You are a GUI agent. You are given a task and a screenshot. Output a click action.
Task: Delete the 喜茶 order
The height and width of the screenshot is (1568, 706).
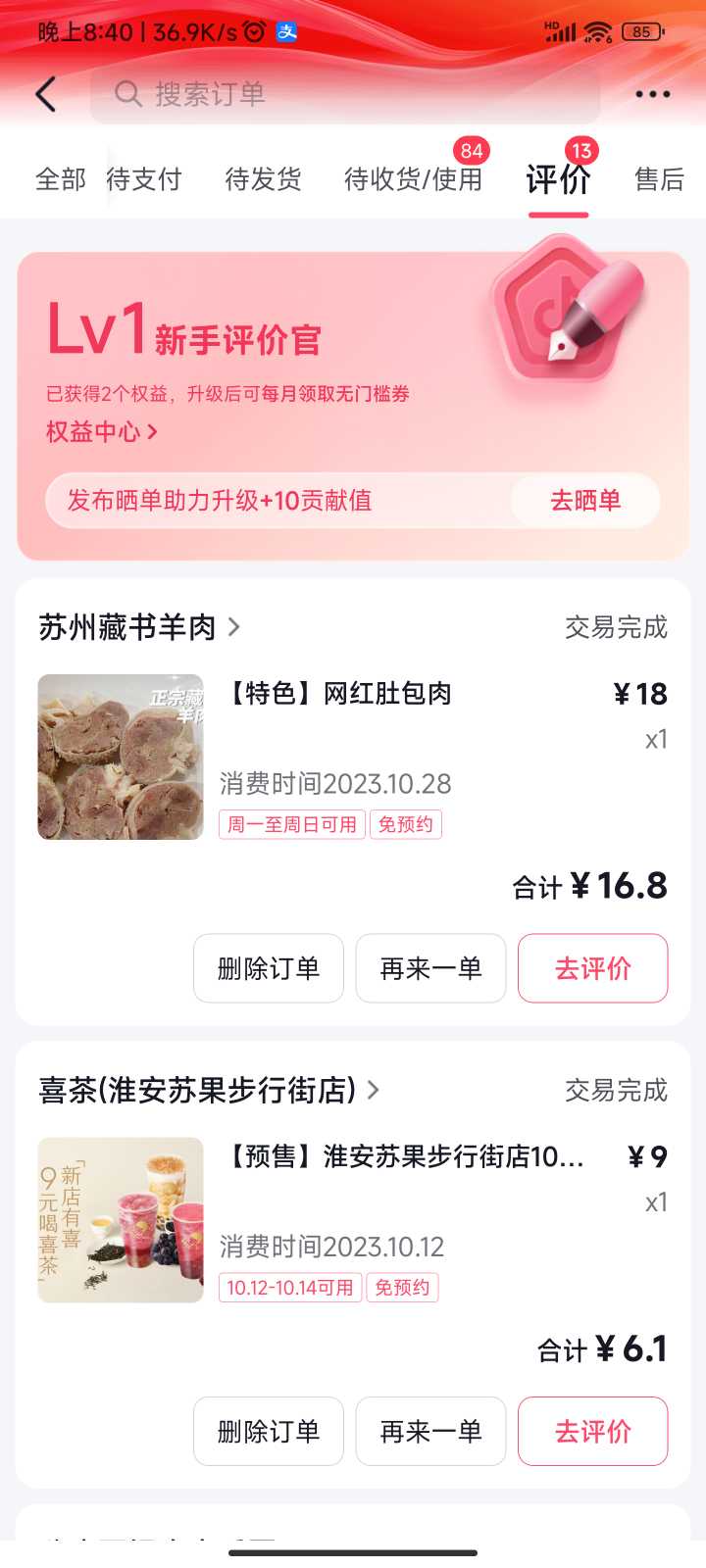269,1432
